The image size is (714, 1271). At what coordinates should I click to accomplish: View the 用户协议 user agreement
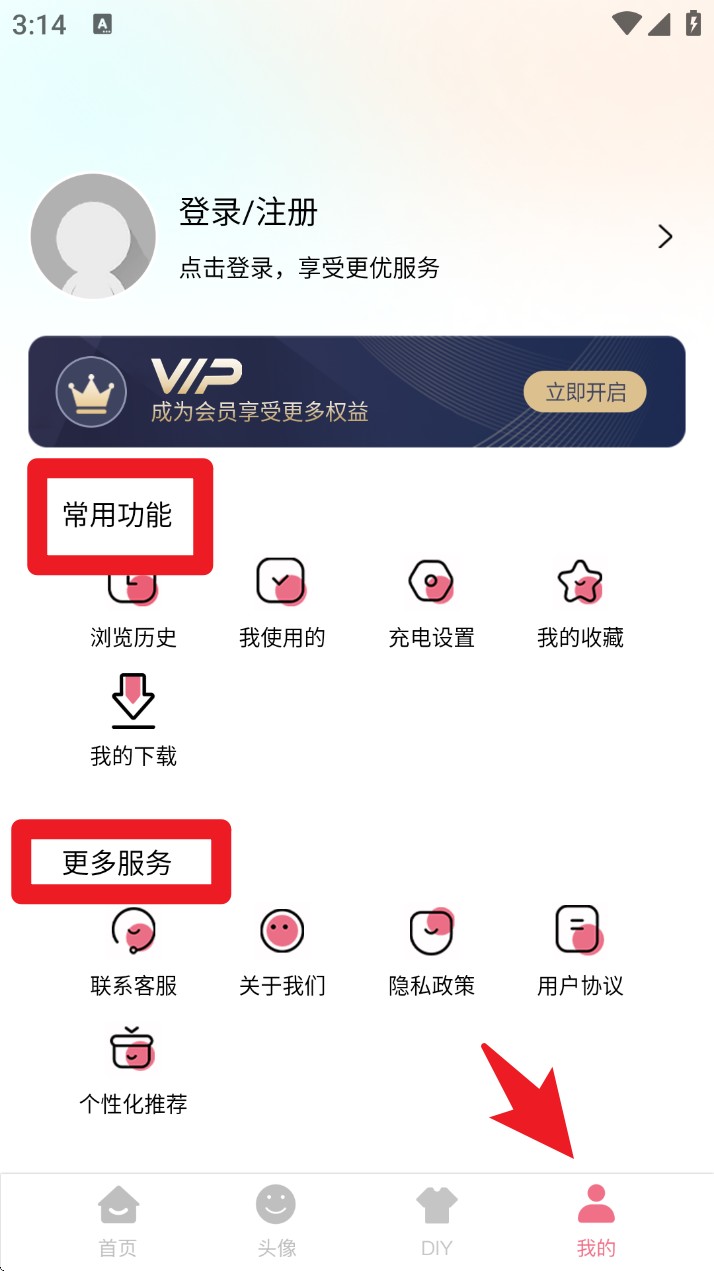pos(580,951)
